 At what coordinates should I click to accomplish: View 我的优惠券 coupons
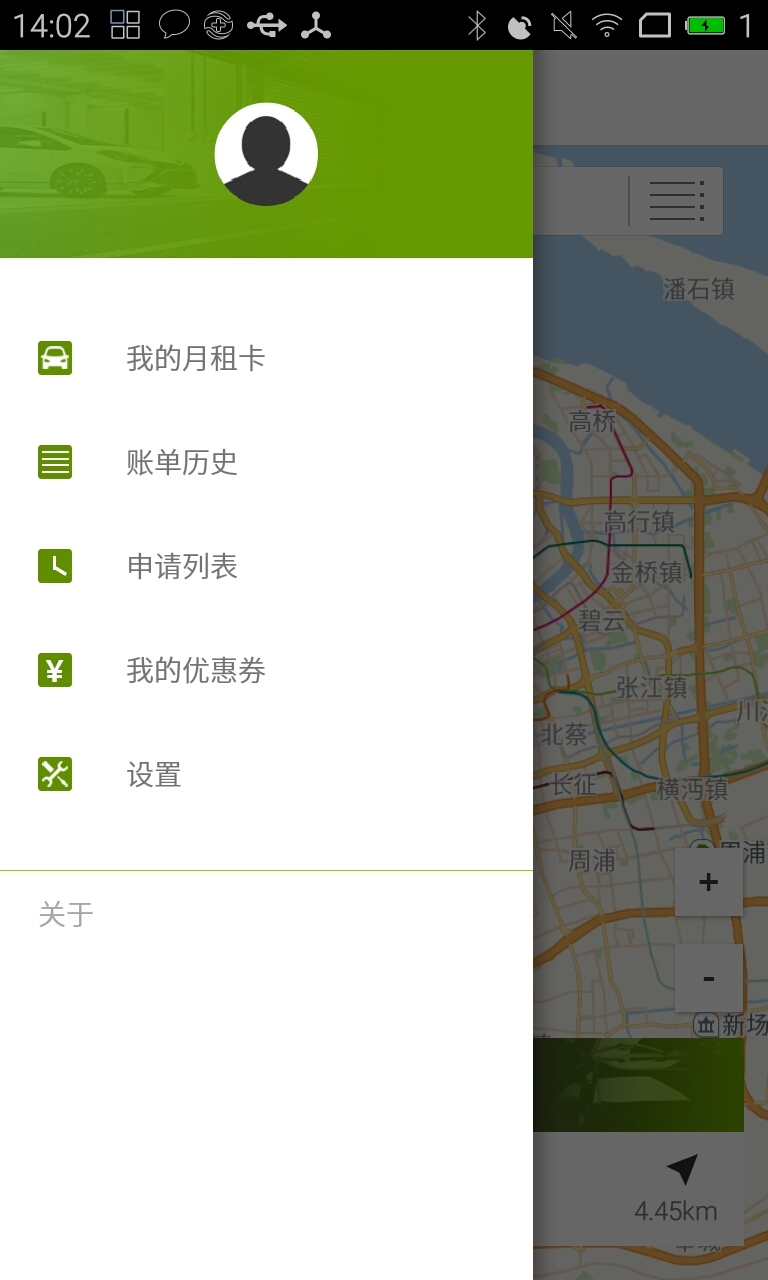[x=266, y=670]
